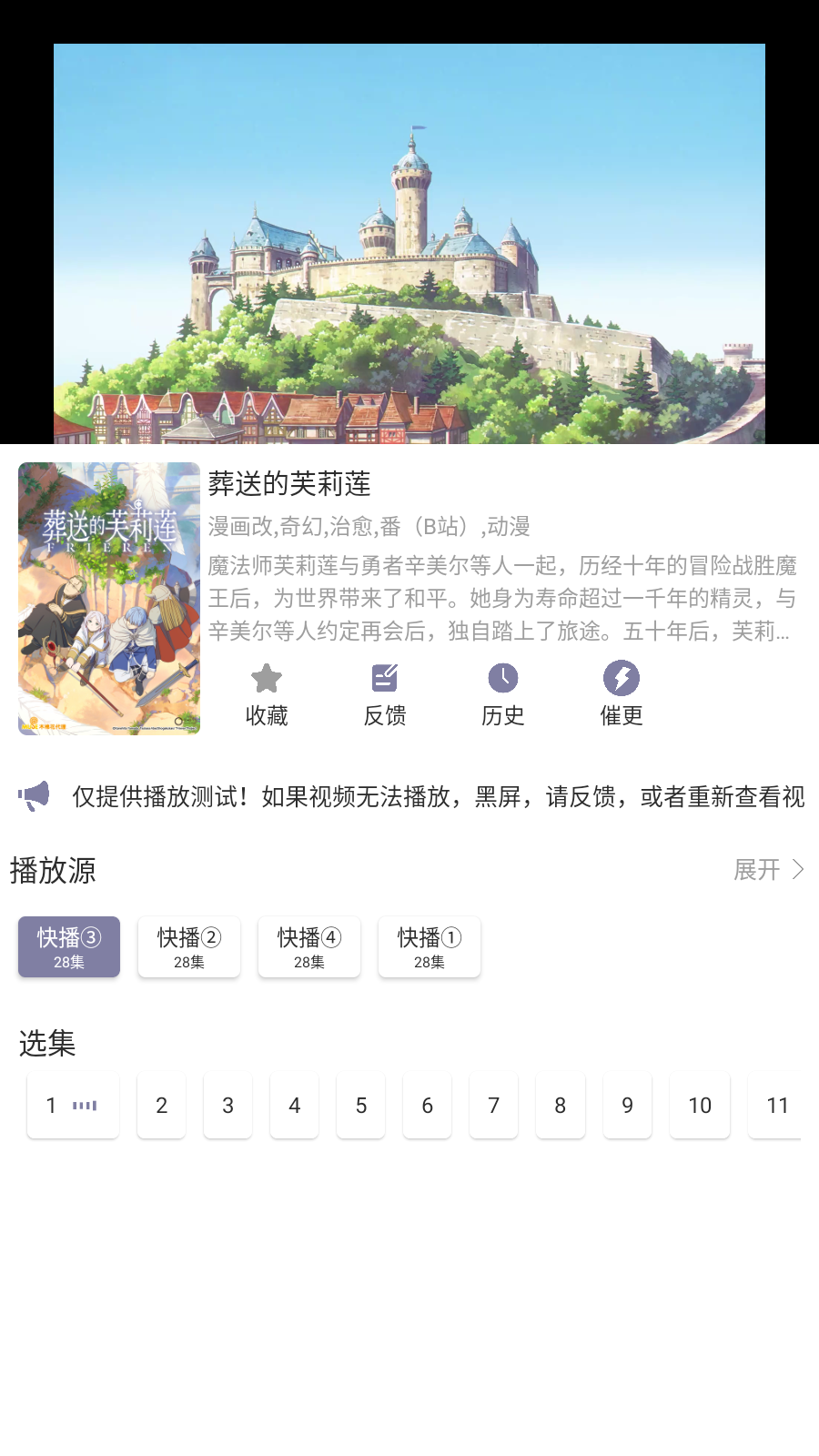Viewport: 819px width, 1456px height.
Task: Open the 历史 watch history
Action: pyautogui.click(x=503, y=694)
